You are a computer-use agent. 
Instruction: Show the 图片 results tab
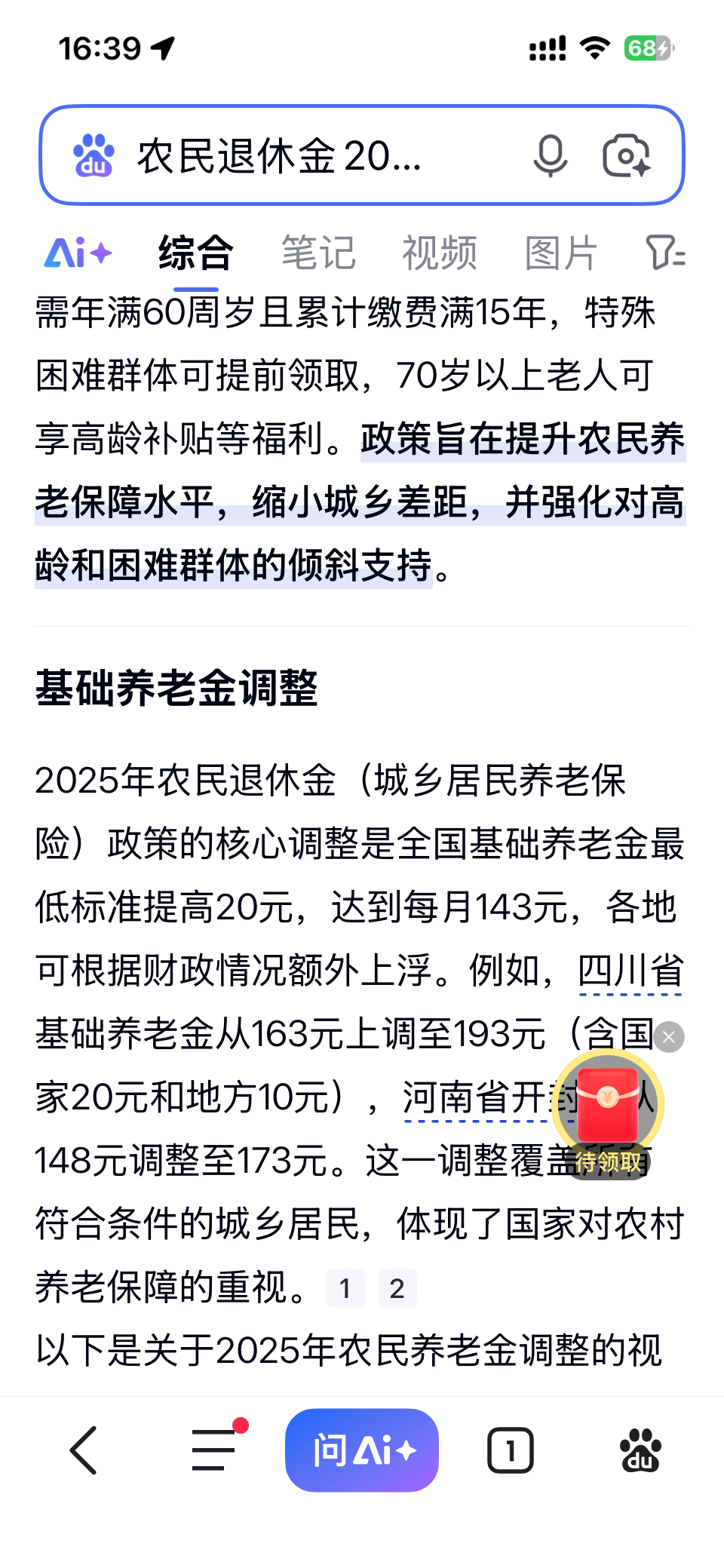pos(561,253)
